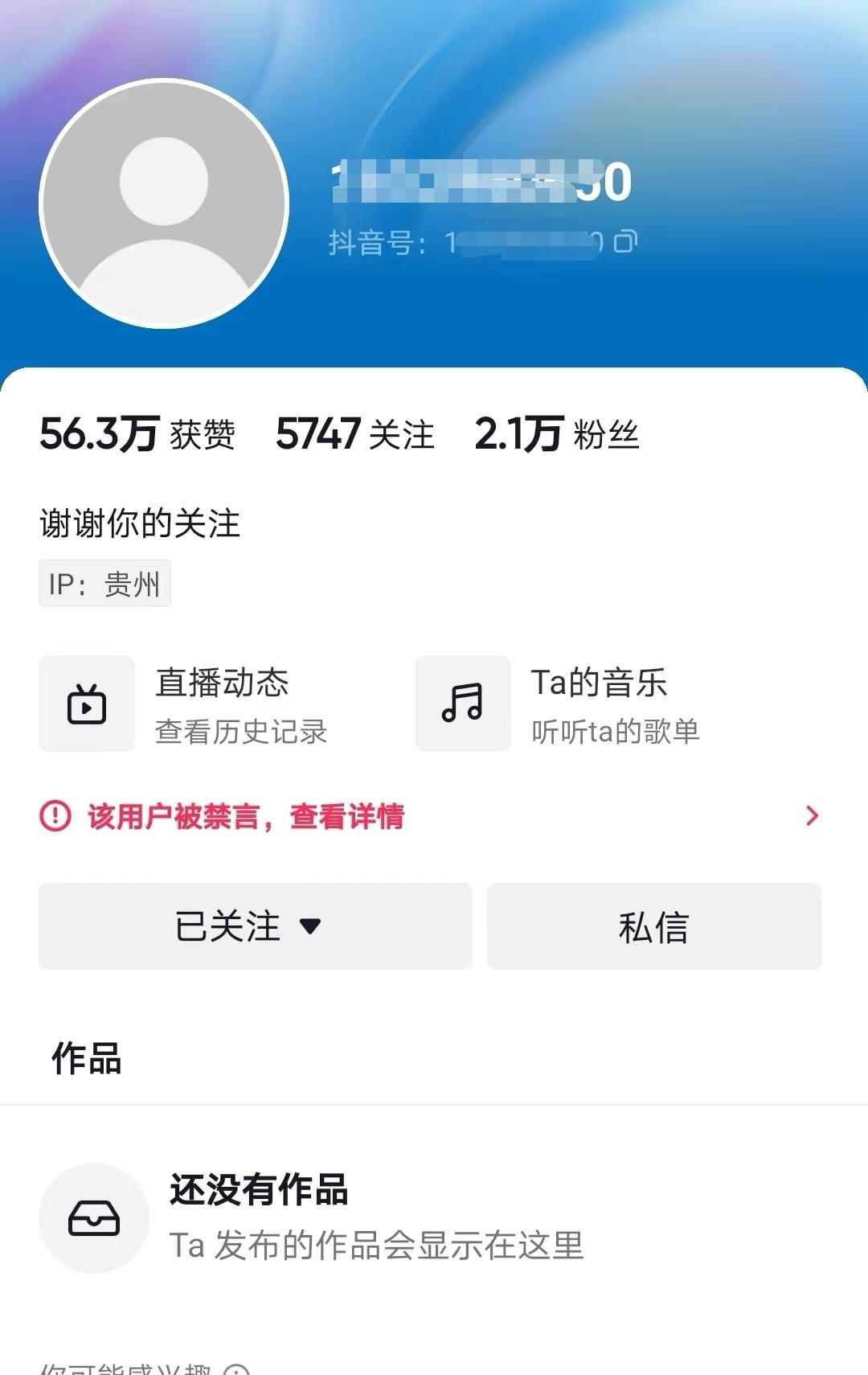Show the 2.1万 粉丝 followers list
Image resolution: width=868 pixels, height=1375 pixels.
[556, 434]
